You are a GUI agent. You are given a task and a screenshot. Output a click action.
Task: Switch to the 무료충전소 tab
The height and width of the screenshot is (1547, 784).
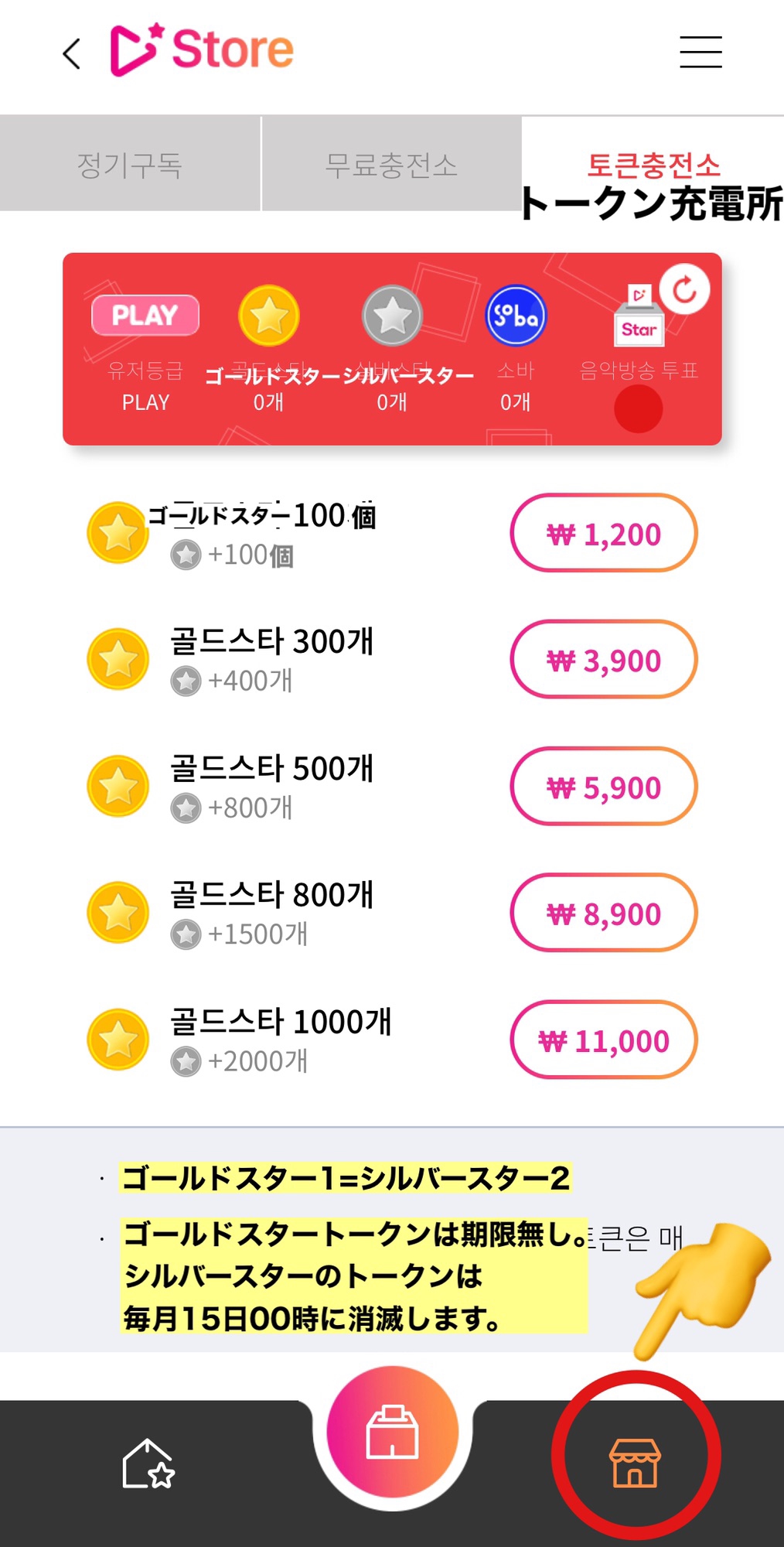coord(391,164)
